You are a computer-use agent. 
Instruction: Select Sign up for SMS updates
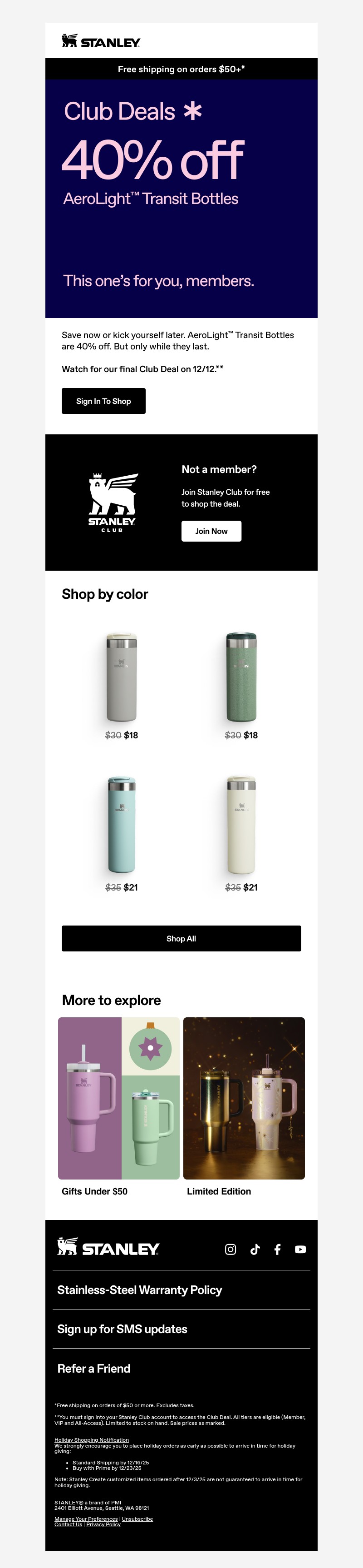(x=122, y=1329)
